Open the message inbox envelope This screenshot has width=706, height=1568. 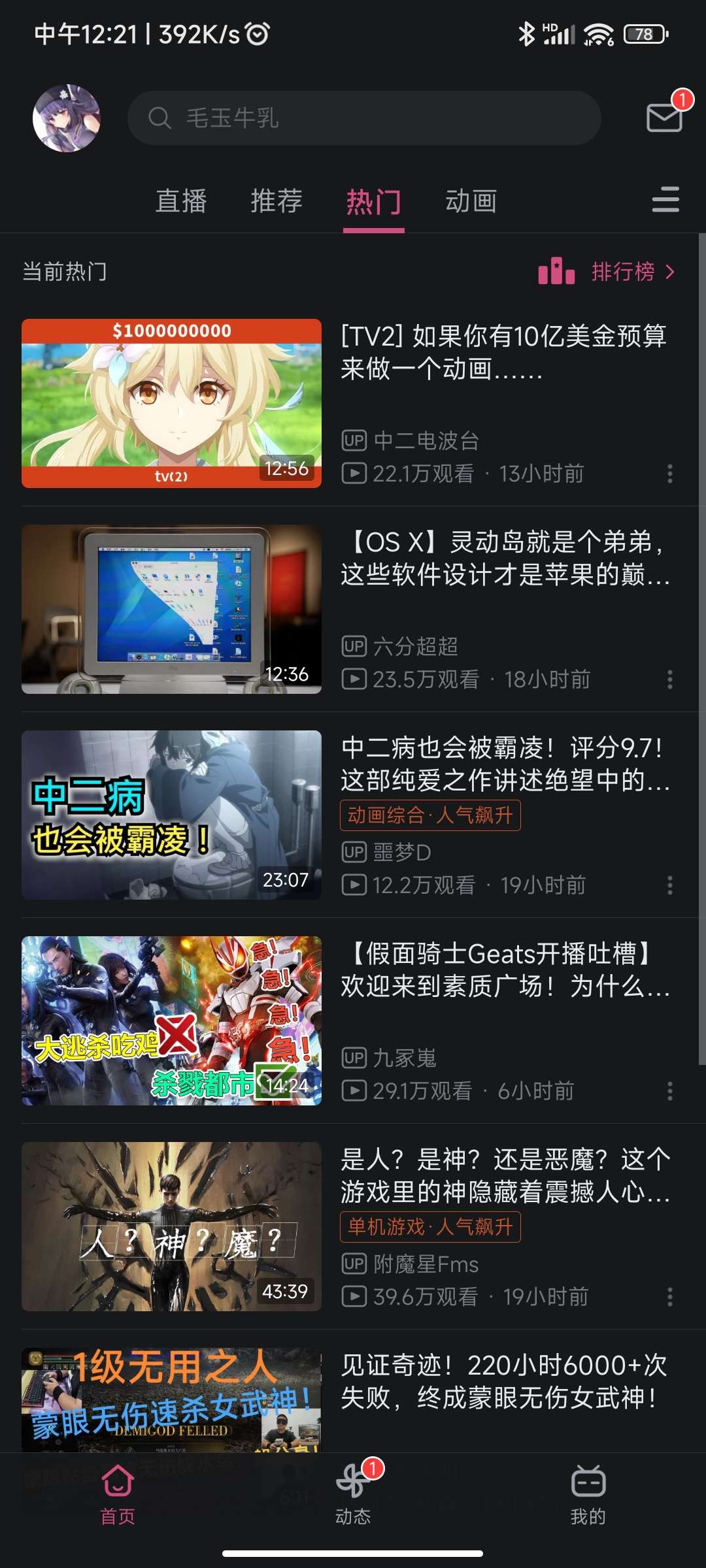click(x=664, y=118)
